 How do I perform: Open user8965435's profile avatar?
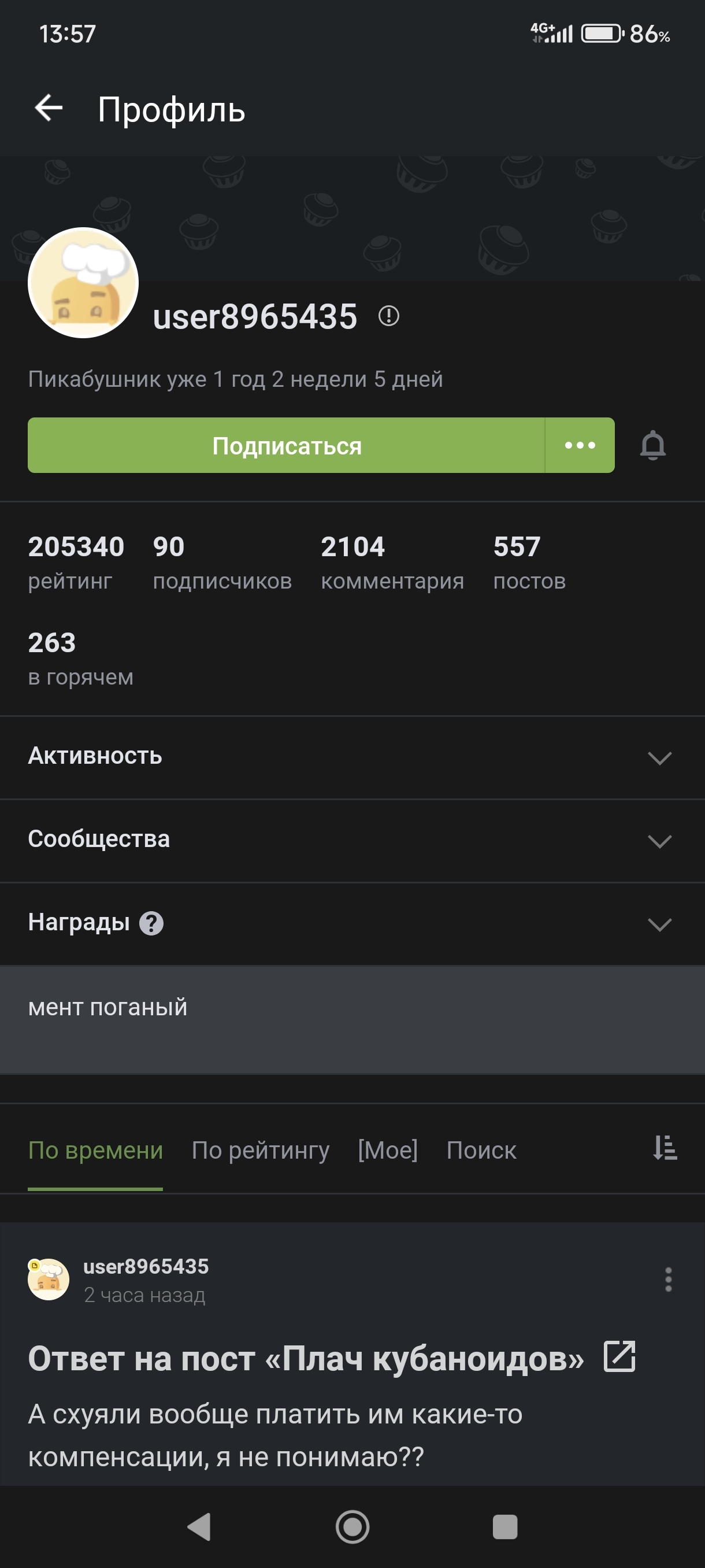pyautogui.click(x=83, y=283)
